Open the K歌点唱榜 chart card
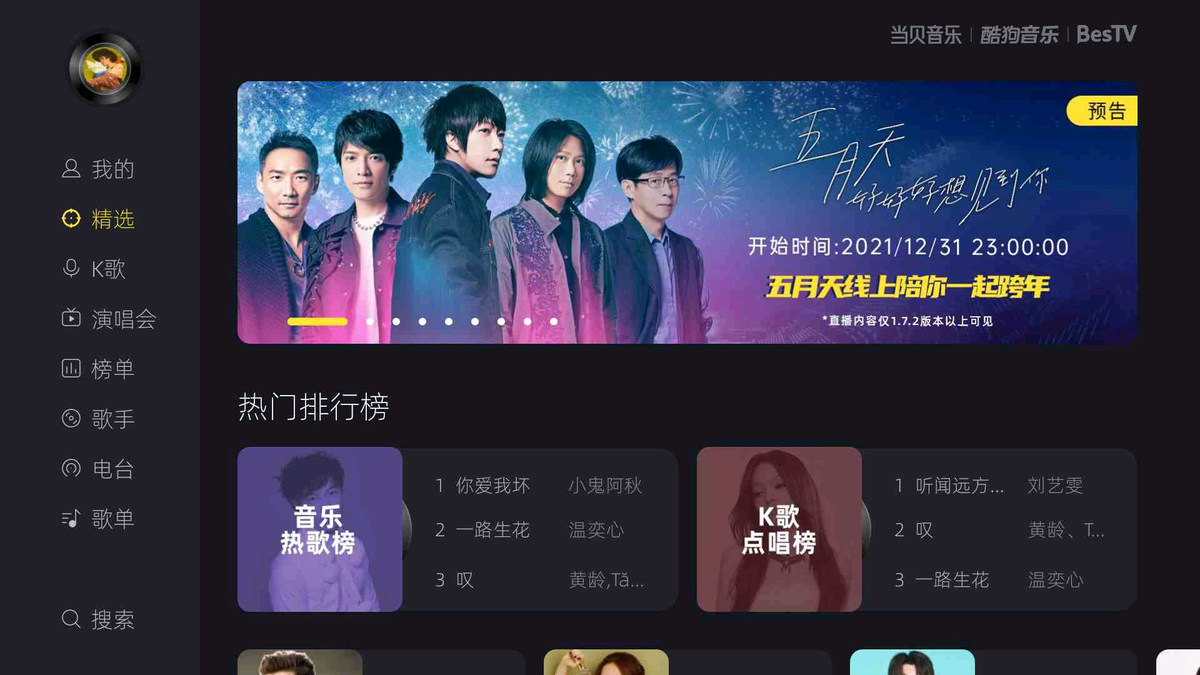This screenshot has height=675, width=1200. [x=779, y=529]
